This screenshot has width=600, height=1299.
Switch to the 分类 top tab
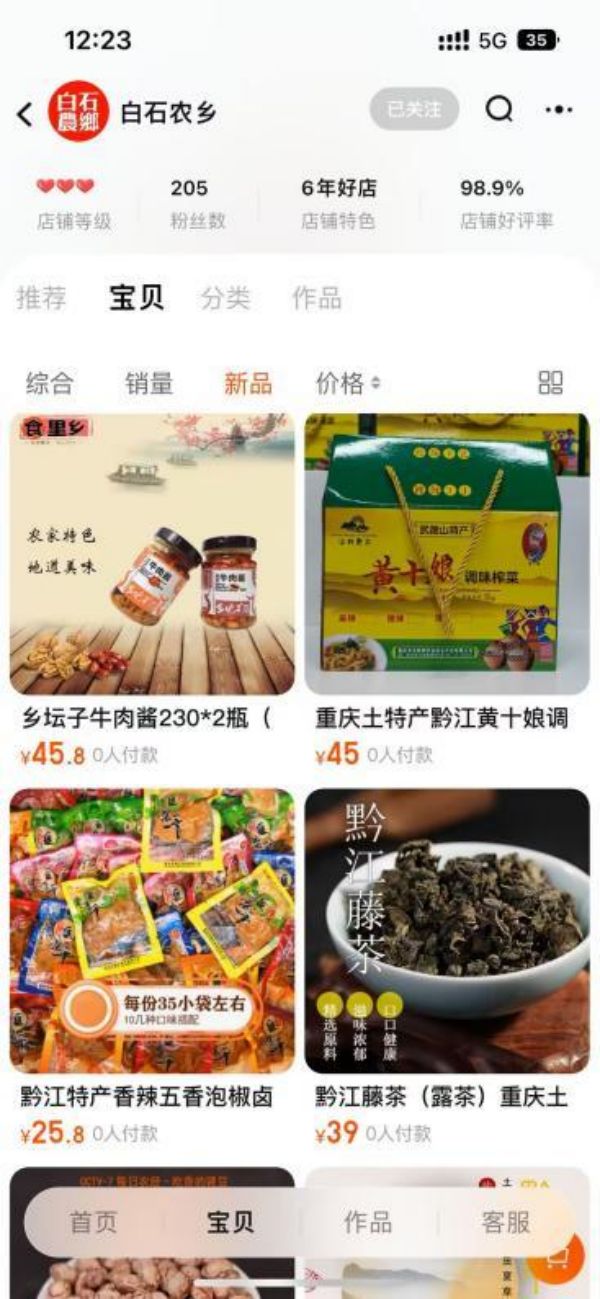point(225,298)
